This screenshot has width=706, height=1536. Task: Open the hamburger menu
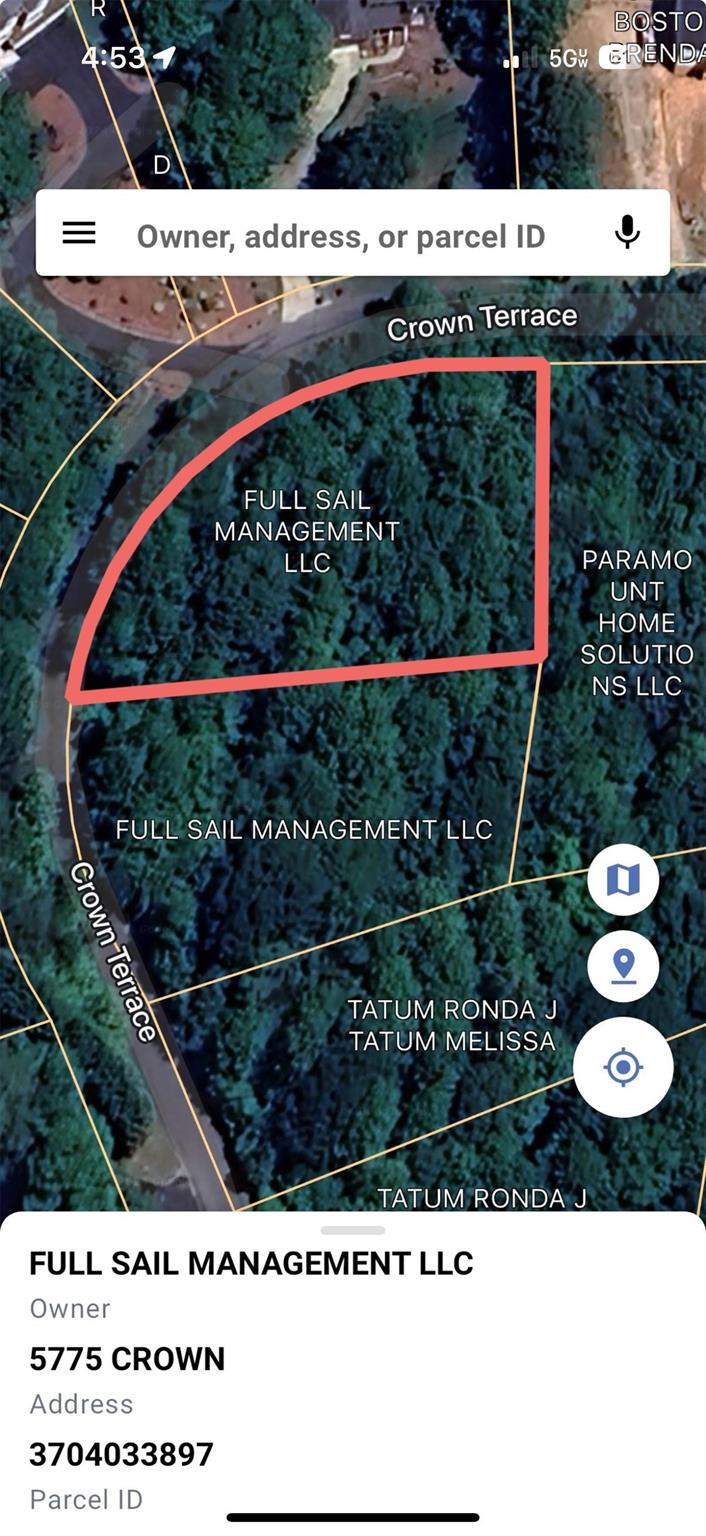point(79,233)
